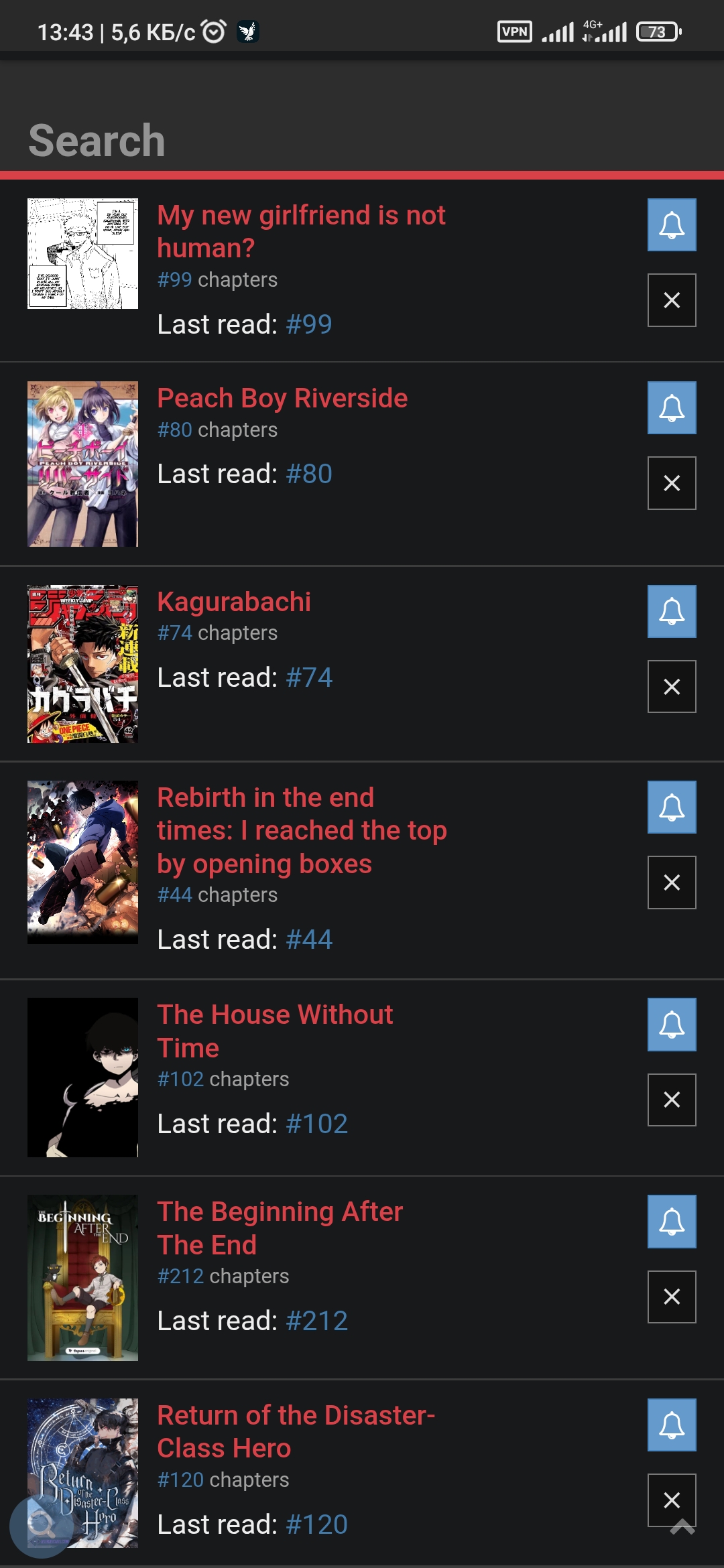
Task: Toggle notification bell for The House Without Time
Action: [672, 1025]
